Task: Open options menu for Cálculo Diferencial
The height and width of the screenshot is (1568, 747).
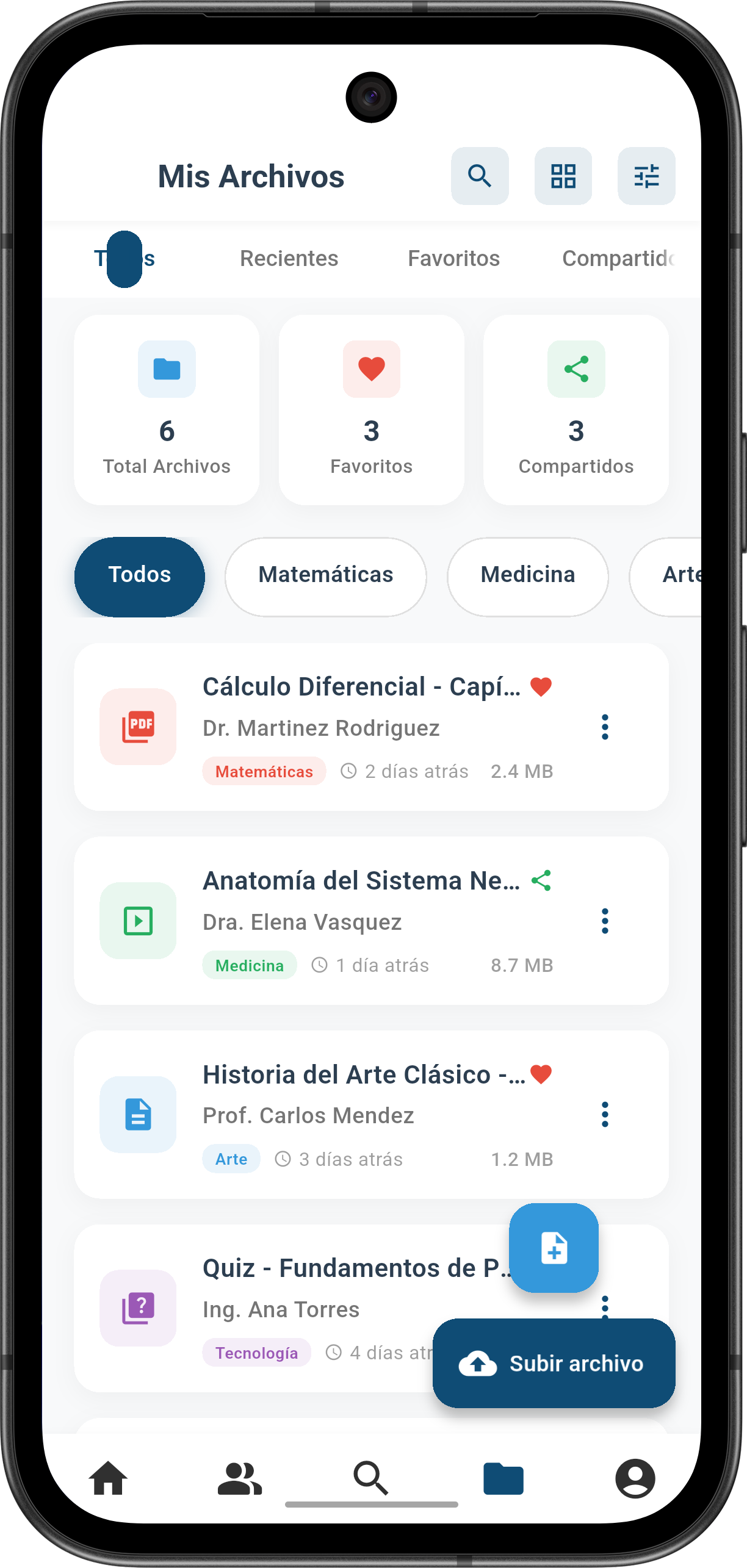Action: point(605,727)
